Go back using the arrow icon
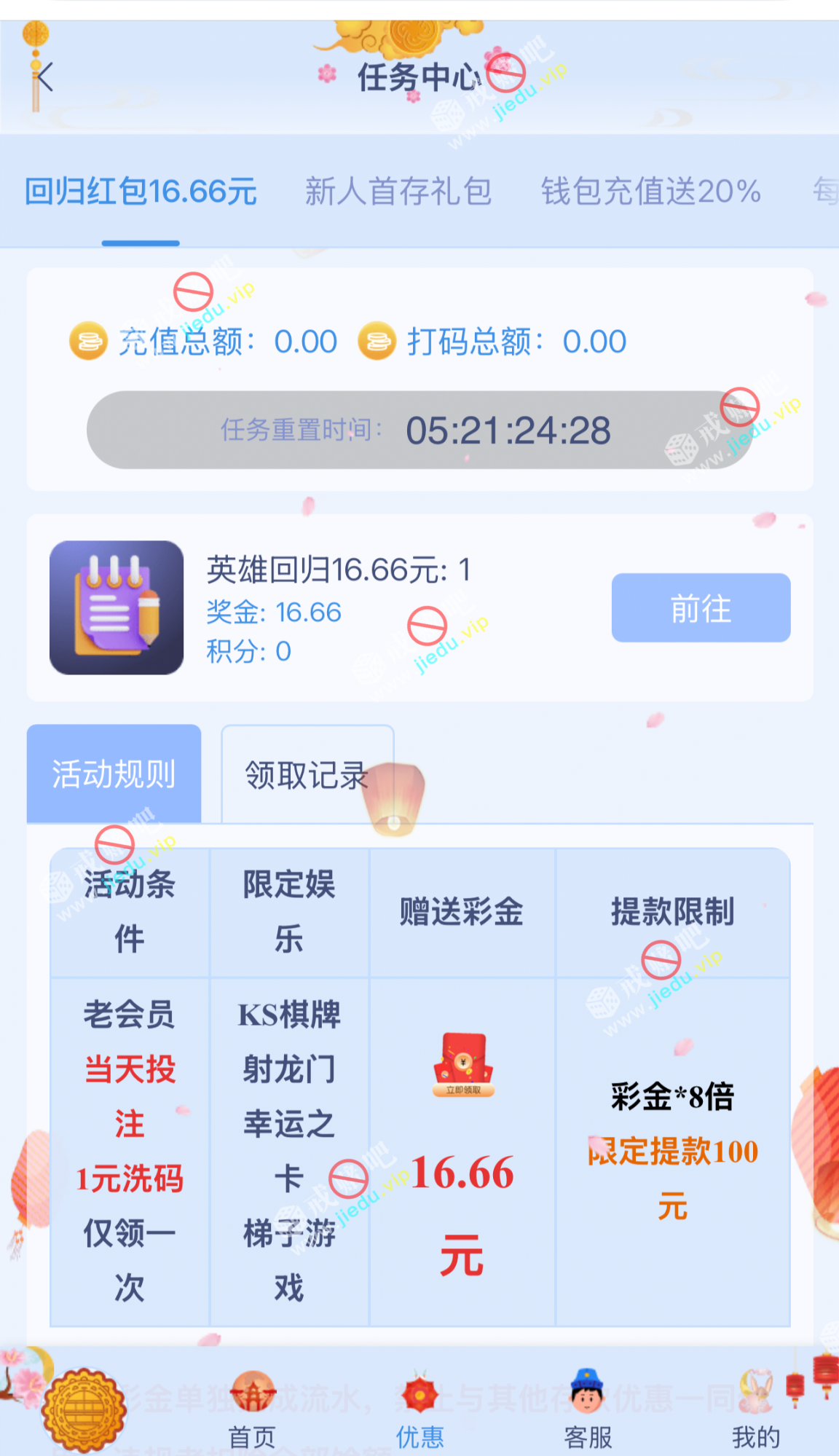The image size is (839, 1456). point(45,77)
